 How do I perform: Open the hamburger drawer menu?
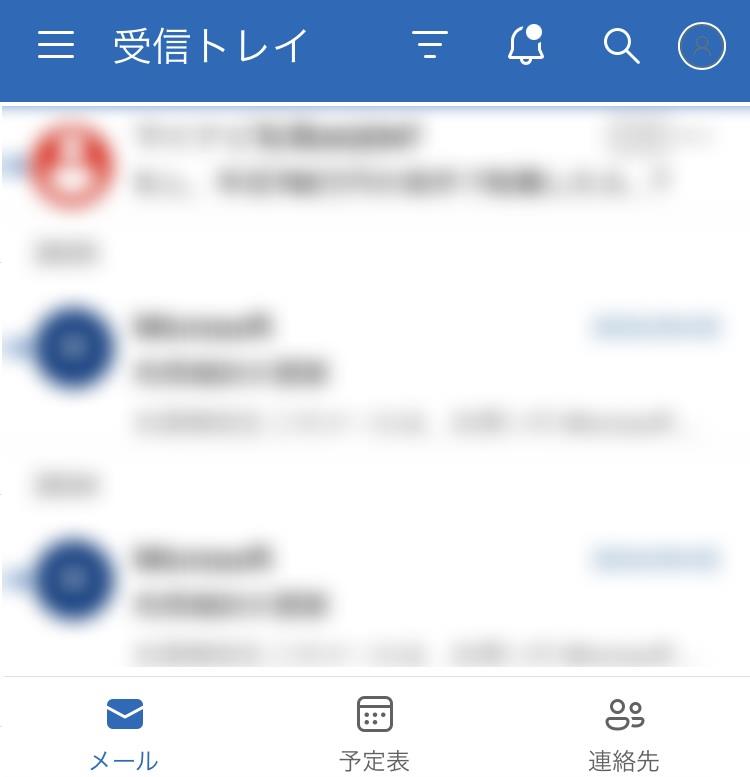tap(56, 46)
